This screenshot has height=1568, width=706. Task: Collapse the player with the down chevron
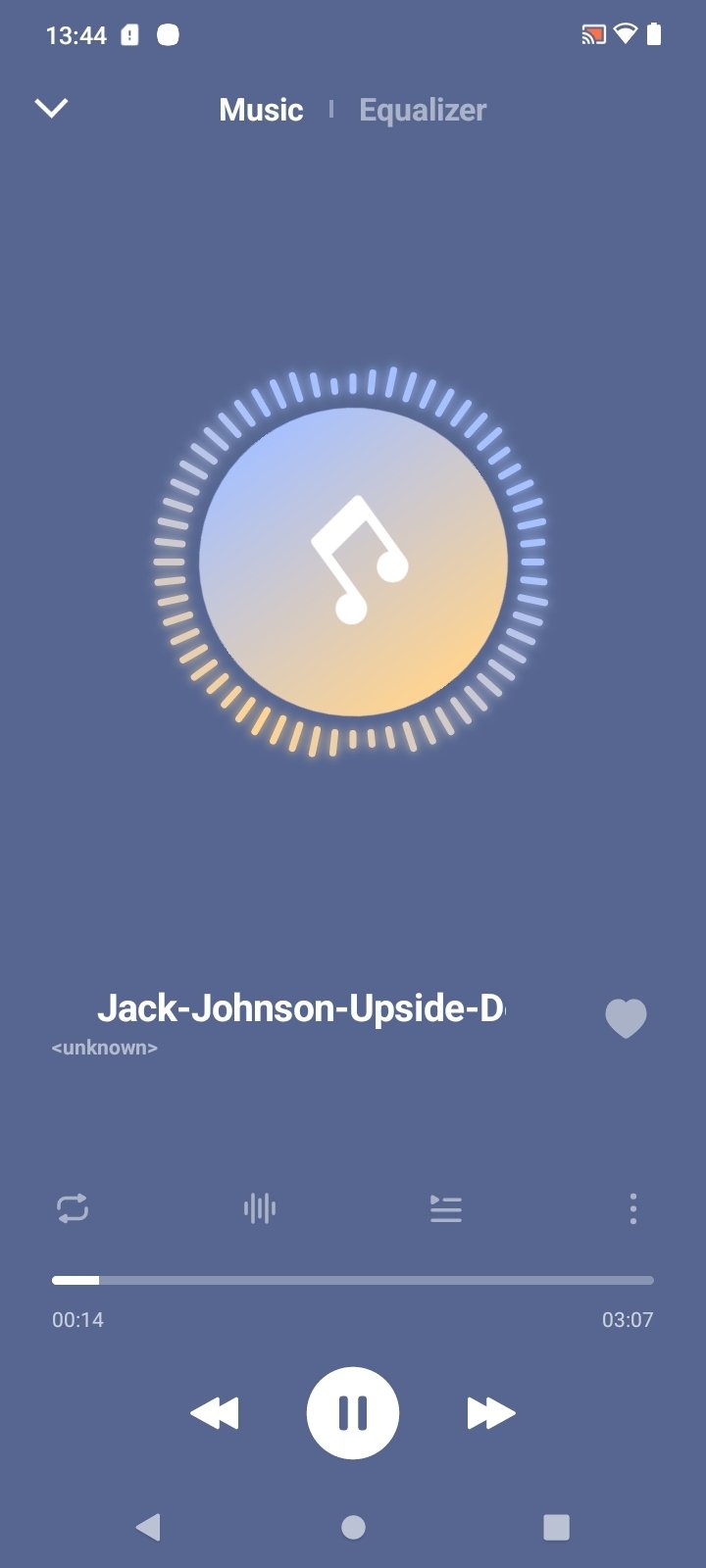[x=51, y=108]
